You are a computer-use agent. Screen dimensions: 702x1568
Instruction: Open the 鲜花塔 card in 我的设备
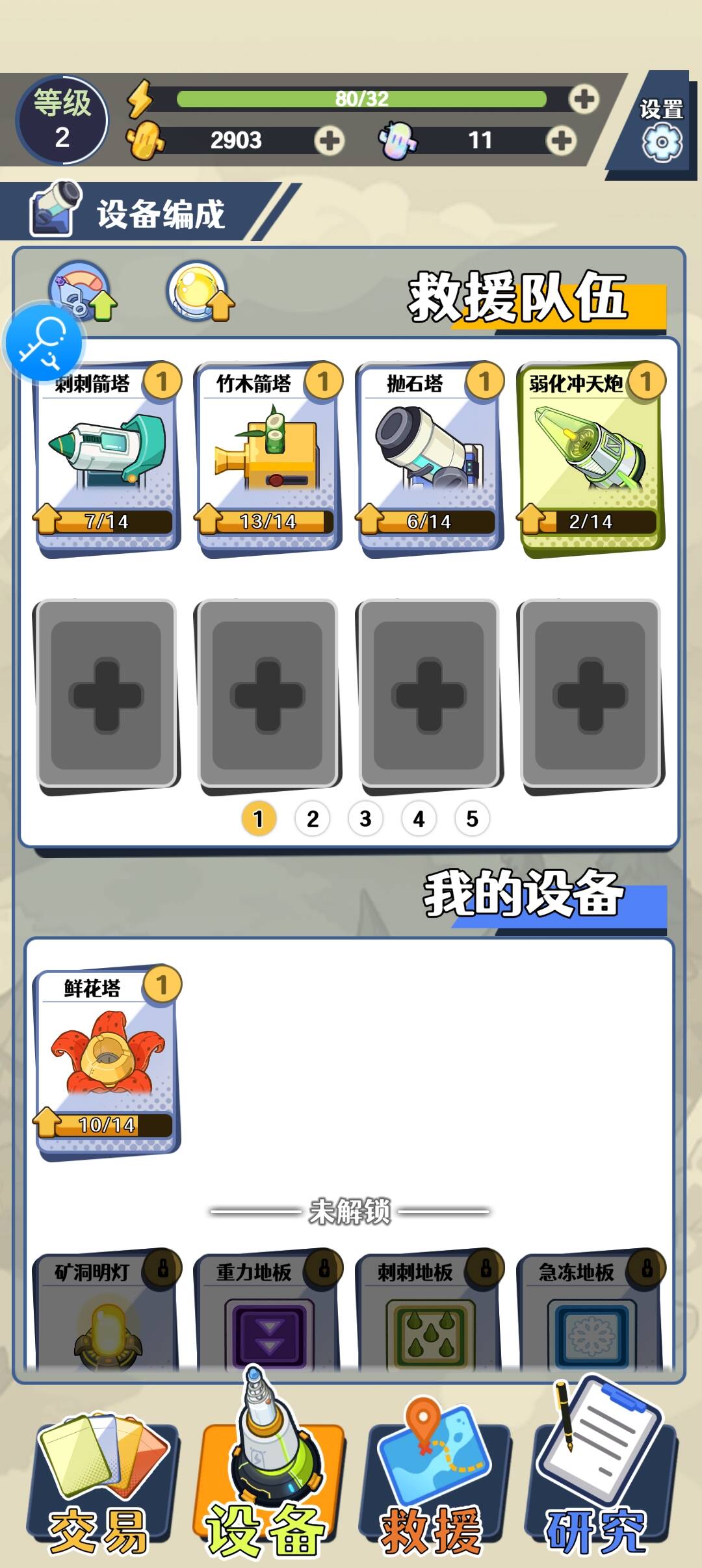[x=108, y=1062]
